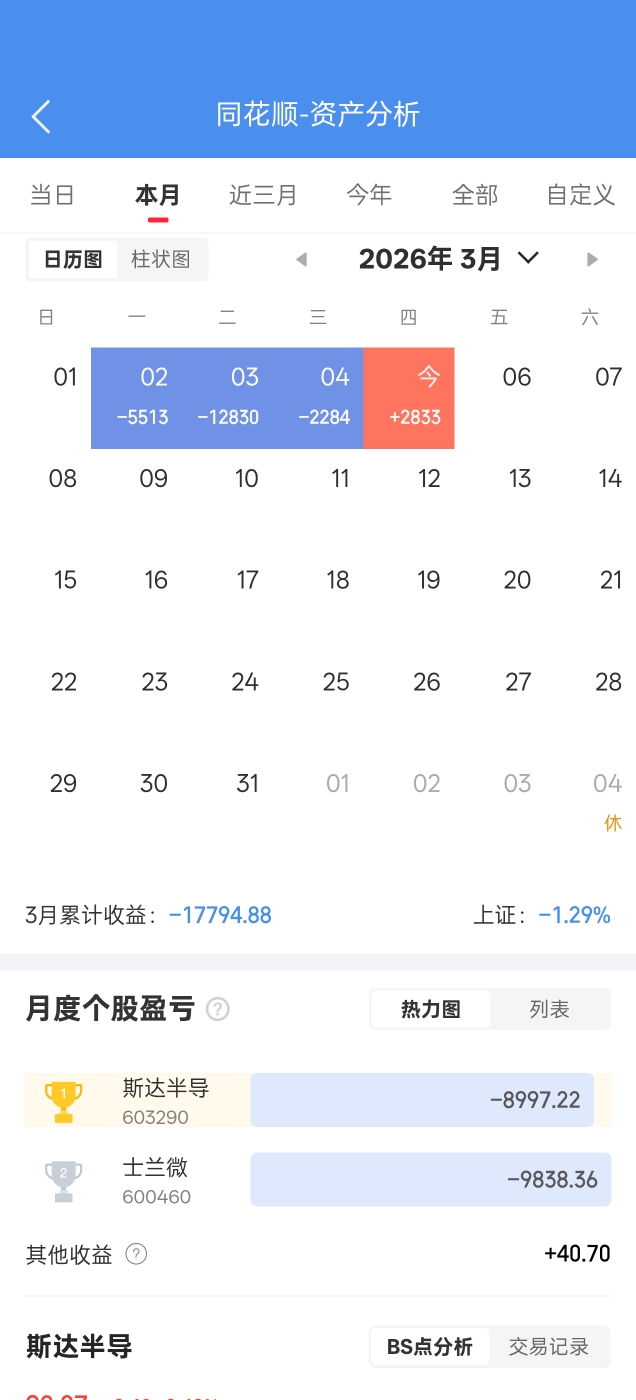The height and width of the screenshot is (1400, 636).
Task: Tap today's cell showing +2833
Action: pyautogui.click(x=409, y=397)
